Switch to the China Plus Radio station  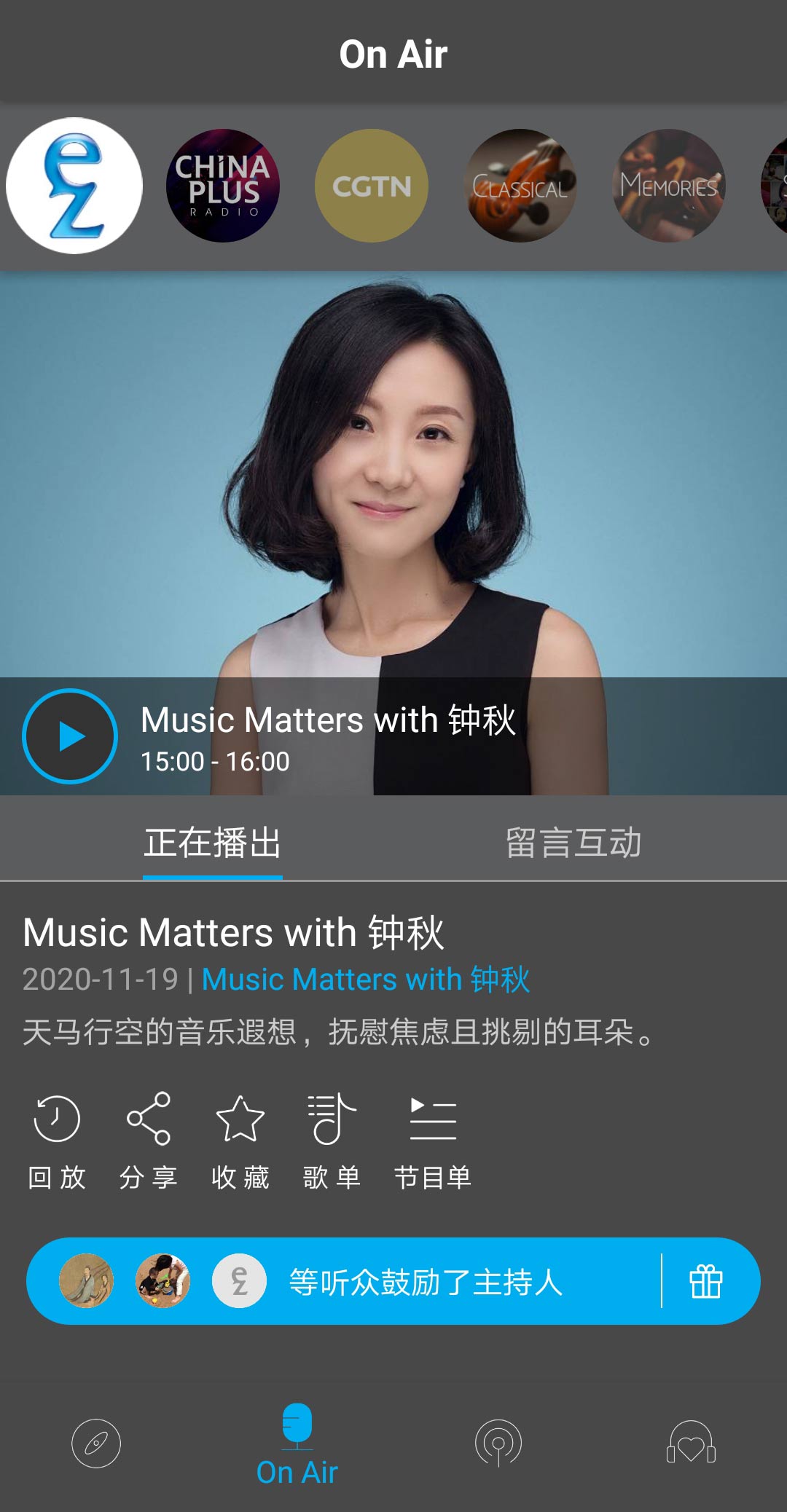[x=222, y=186]
